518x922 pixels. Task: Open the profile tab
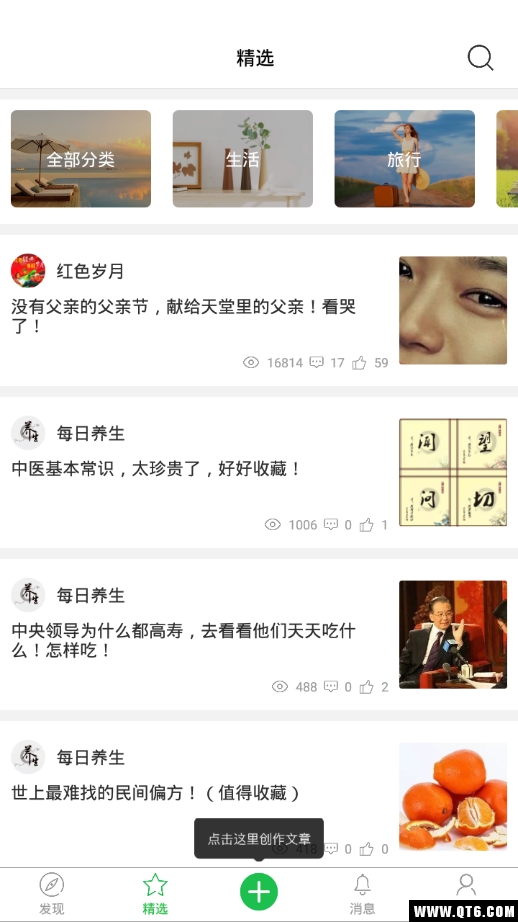[466, 886]
